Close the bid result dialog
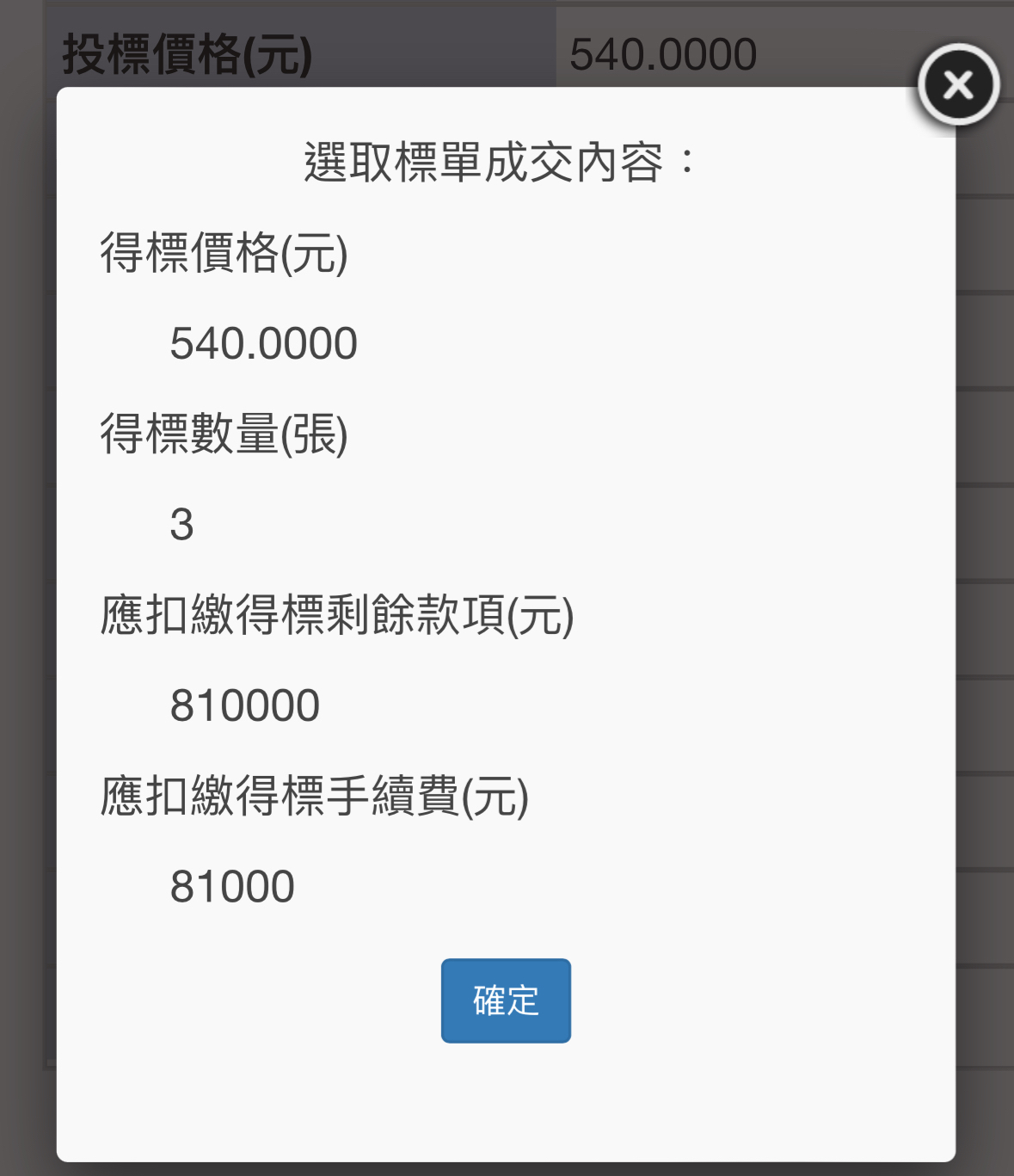 coord(958,85)
